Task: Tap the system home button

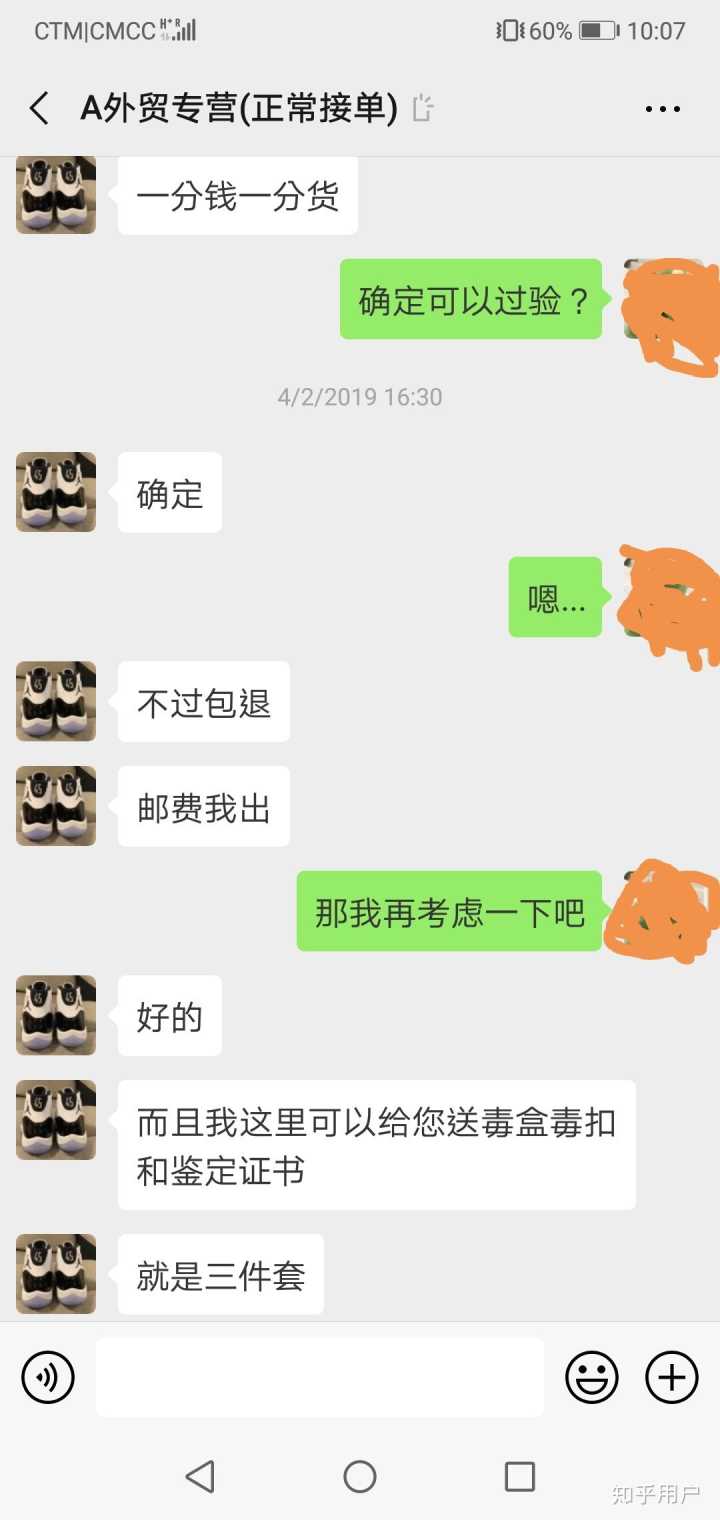Action: [x=360, y=1476]
